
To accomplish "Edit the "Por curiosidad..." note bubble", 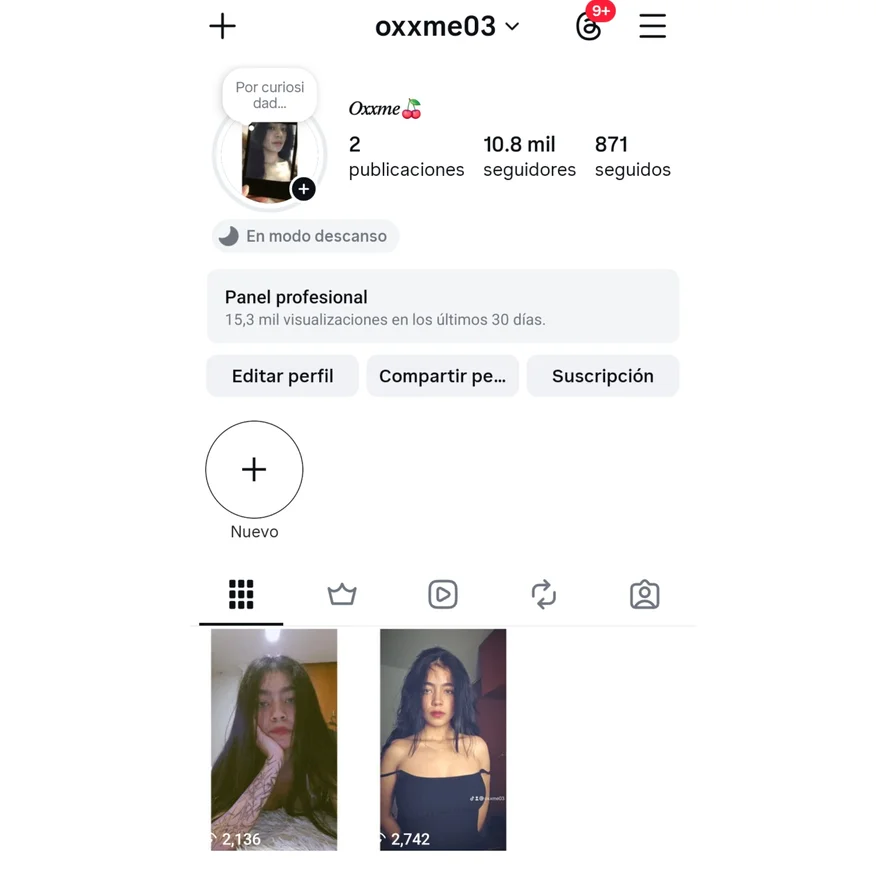I will tap(269, 95).
